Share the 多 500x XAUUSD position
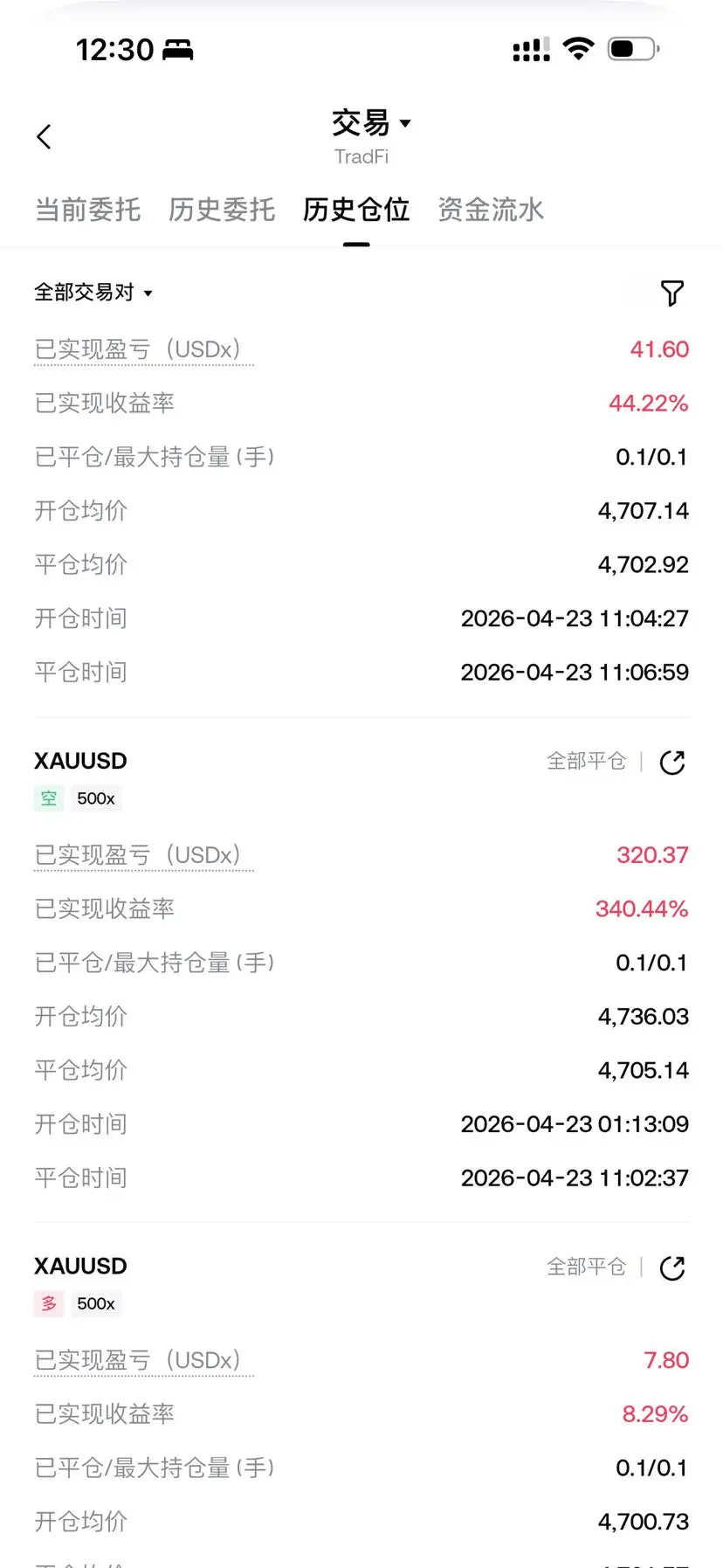 pyautogui.click(x=672, y=1268)
